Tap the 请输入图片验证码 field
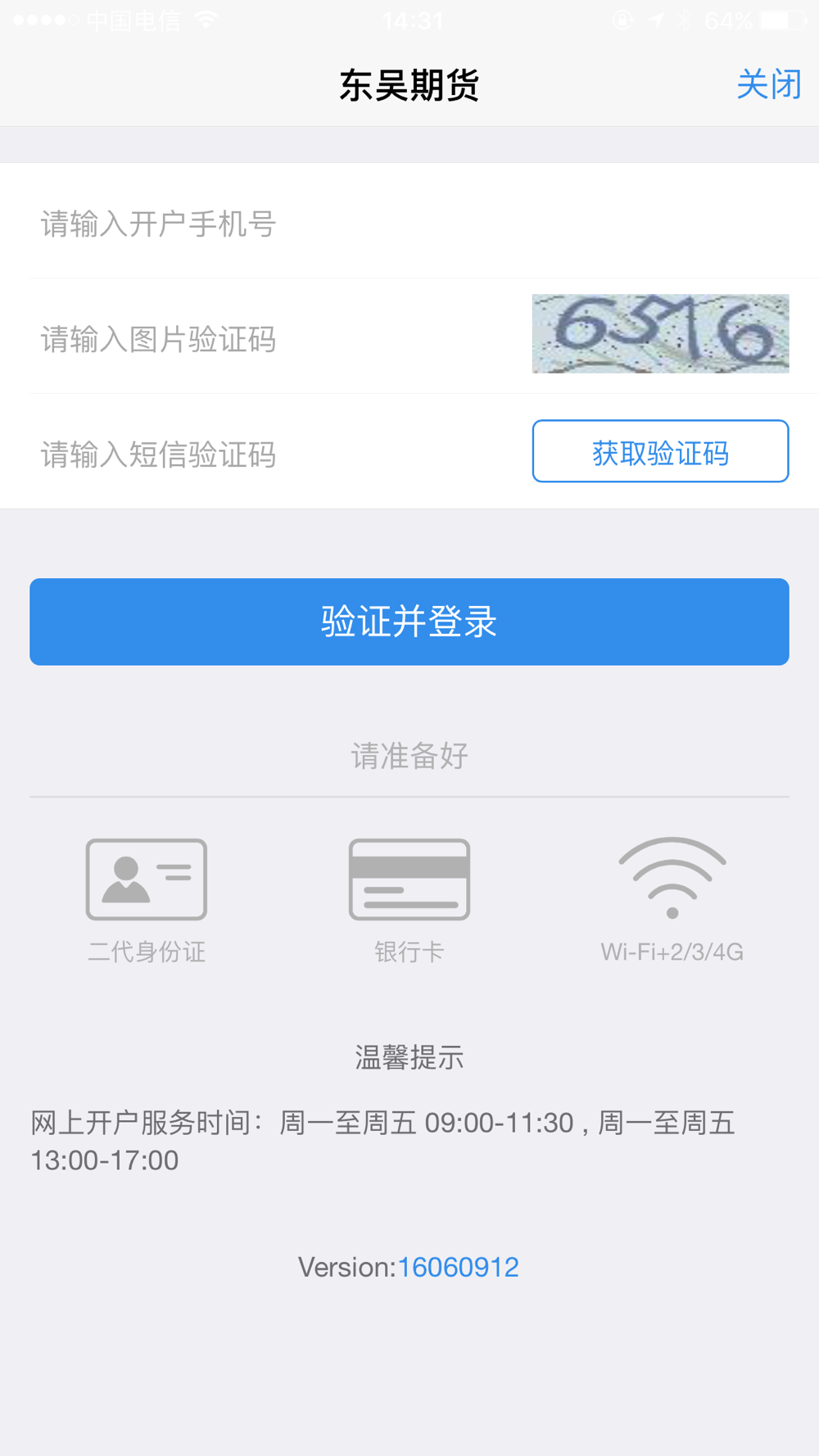Image resolution: width=819 pixels, height=1456 pixels. pyautogui.click(x=278, y=338)
